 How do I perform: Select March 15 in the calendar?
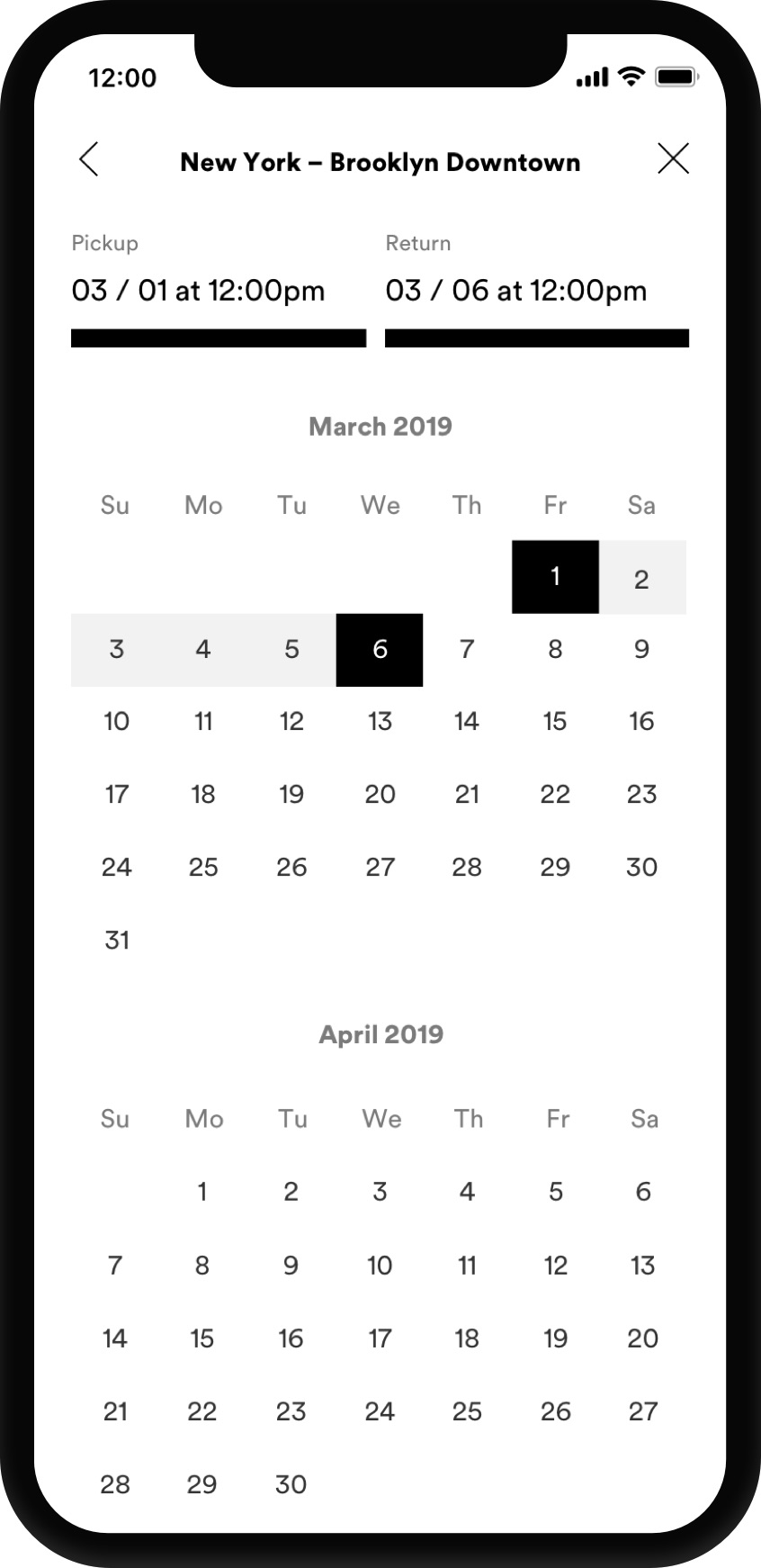[x=555, y=722]
